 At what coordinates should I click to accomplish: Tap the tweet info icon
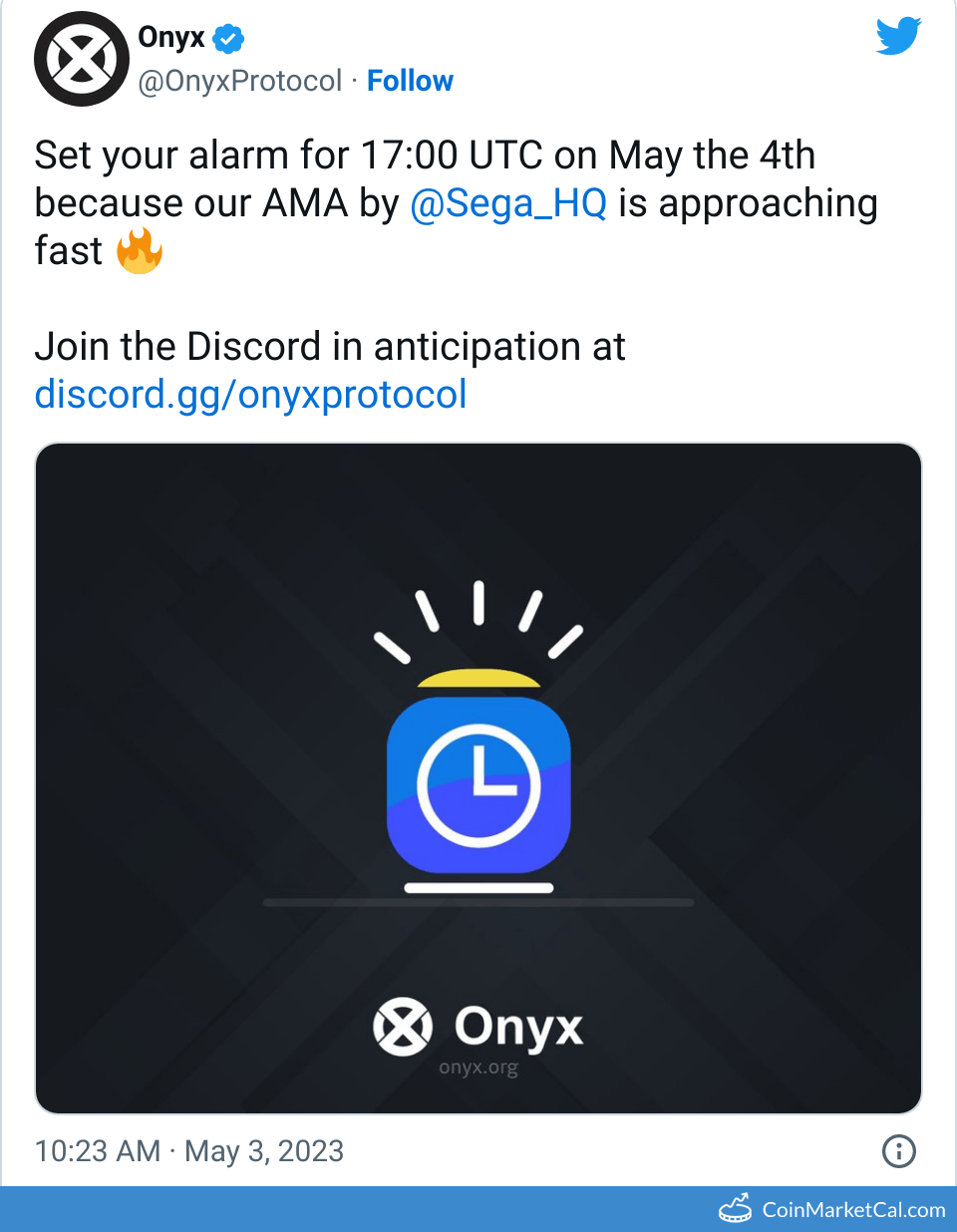(x=898, y=1151)
